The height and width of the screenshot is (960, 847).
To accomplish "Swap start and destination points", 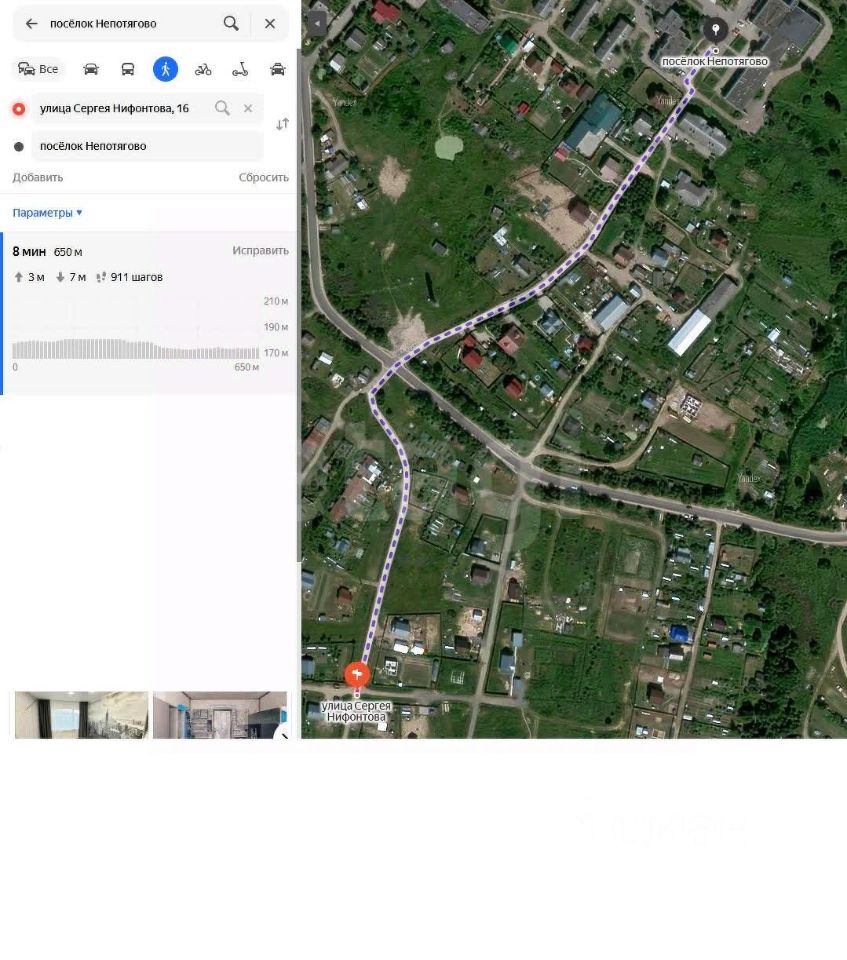I will 282,125.
